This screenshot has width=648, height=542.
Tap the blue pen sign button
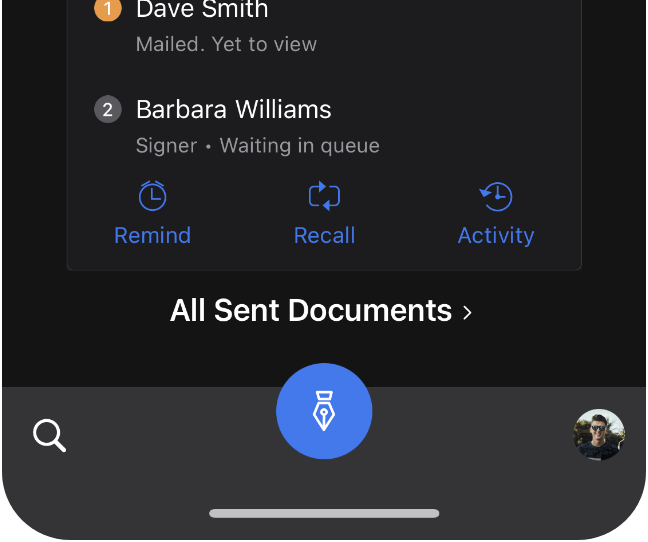[x=324, y=411]
